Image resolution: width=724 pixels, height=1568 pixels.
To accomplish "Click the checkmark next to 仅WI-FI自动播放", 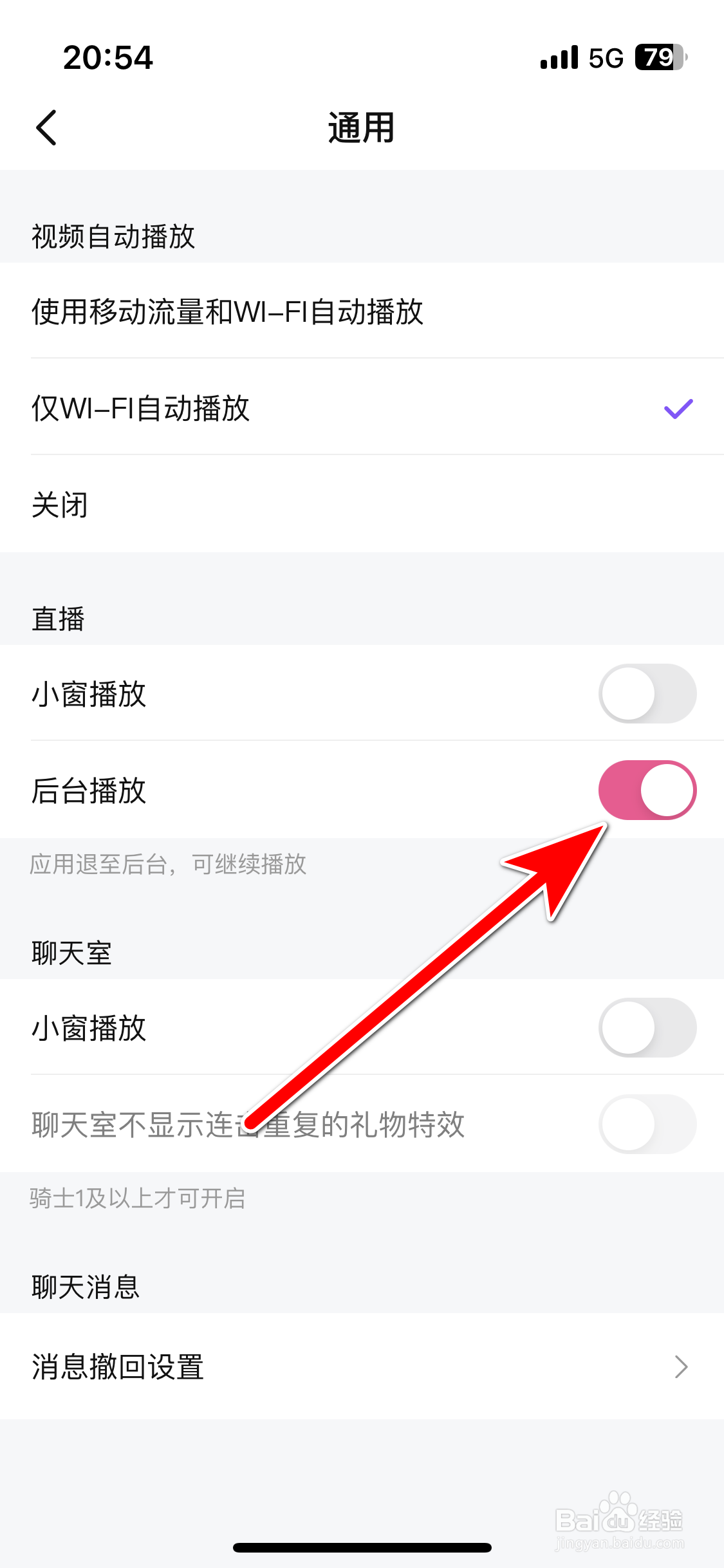I will coord(676,407).
